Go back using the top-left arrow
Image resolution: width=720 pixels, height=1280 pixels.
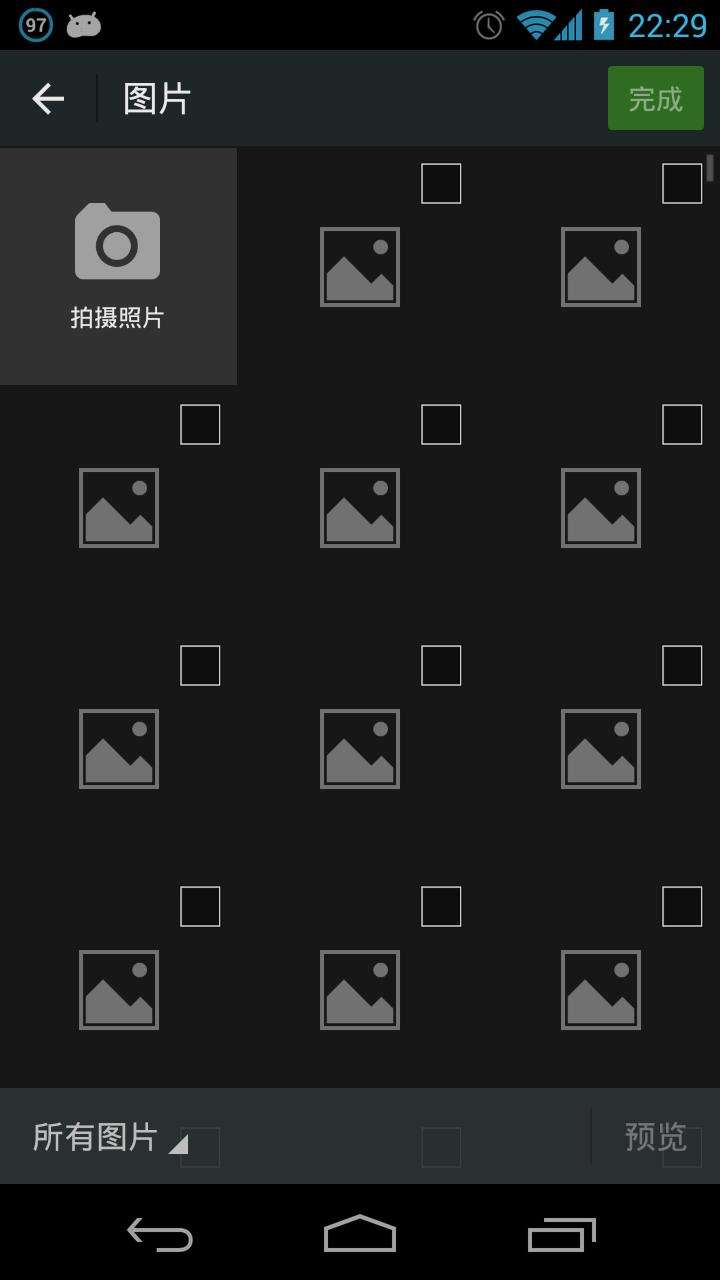[x=48, y=98]
